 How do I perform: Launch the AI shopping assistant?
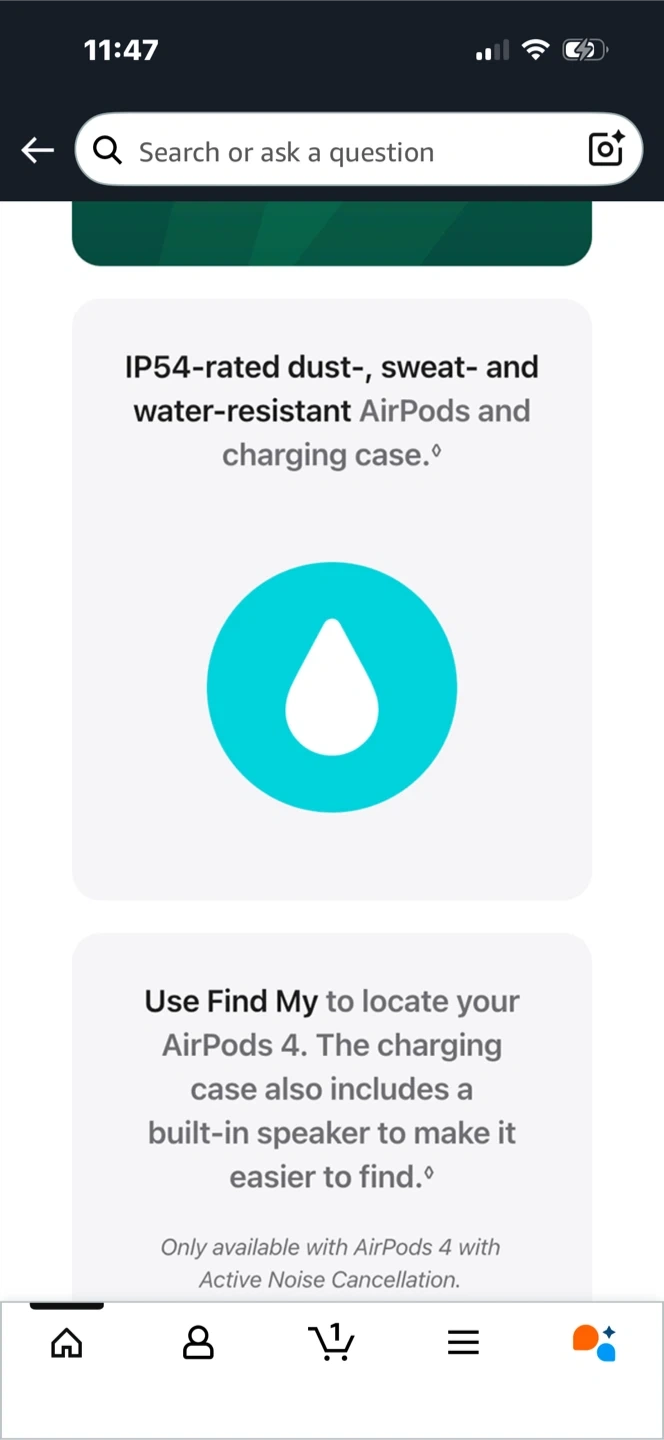(594, 1343)
